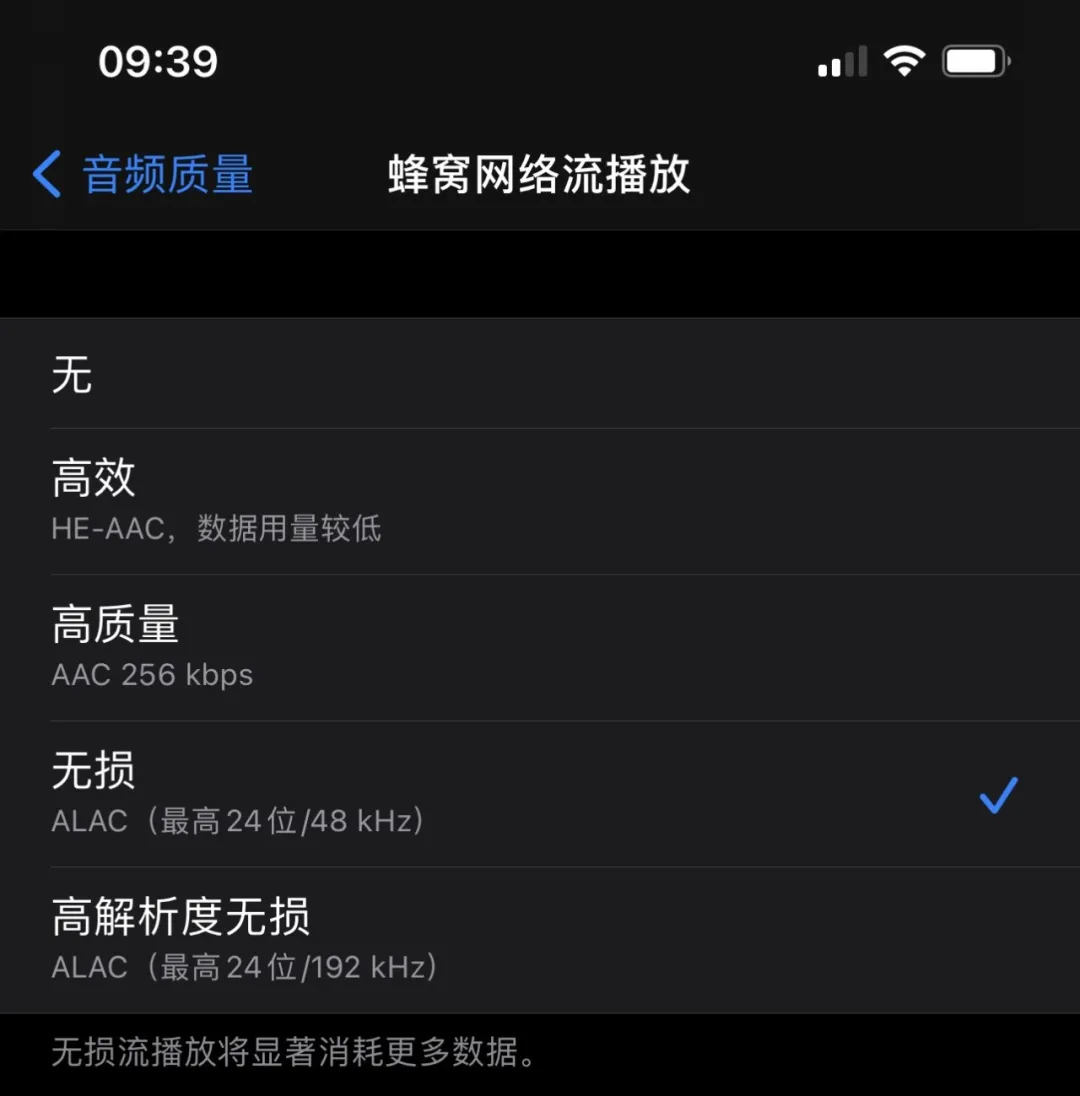Tap ALAC 最高 24 位/192 kHz text
1080x1096 pixels.
point(245,967)
